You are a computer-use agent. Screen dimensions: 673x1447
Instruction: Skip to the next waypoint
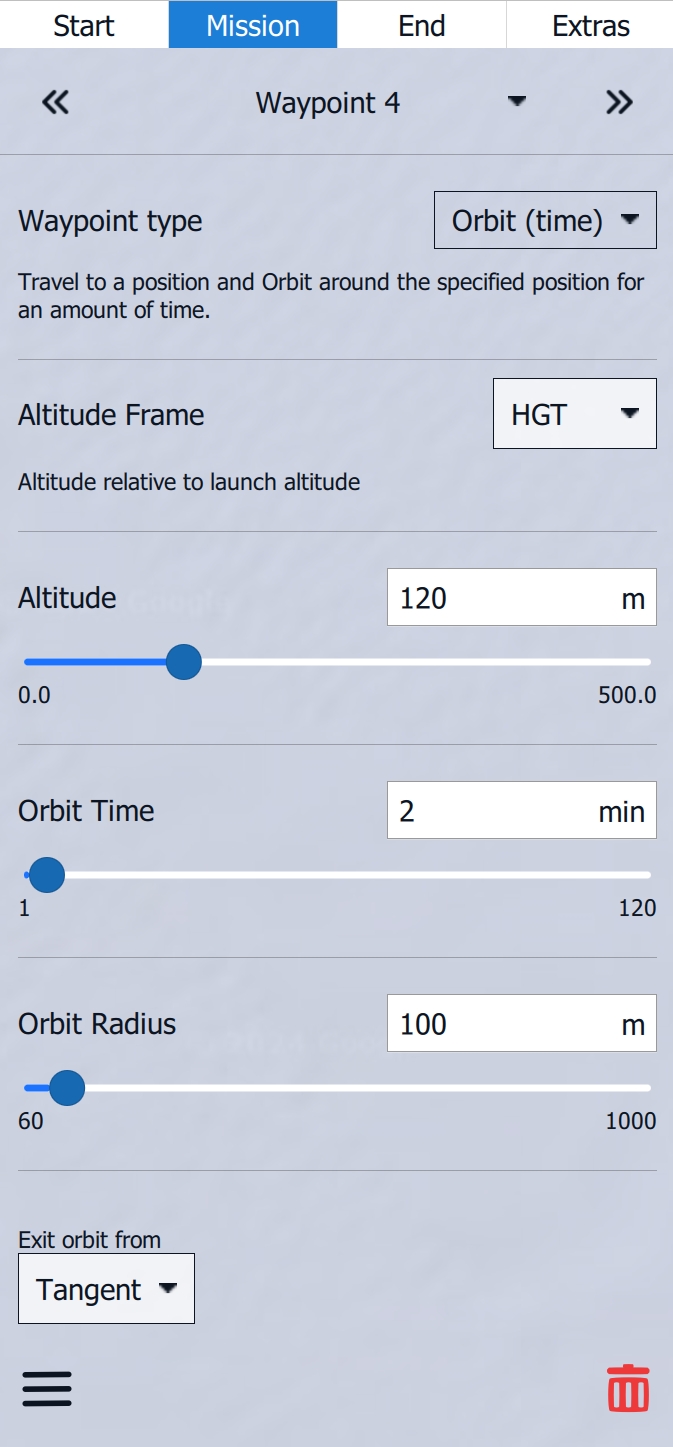[x=619, y=102]
